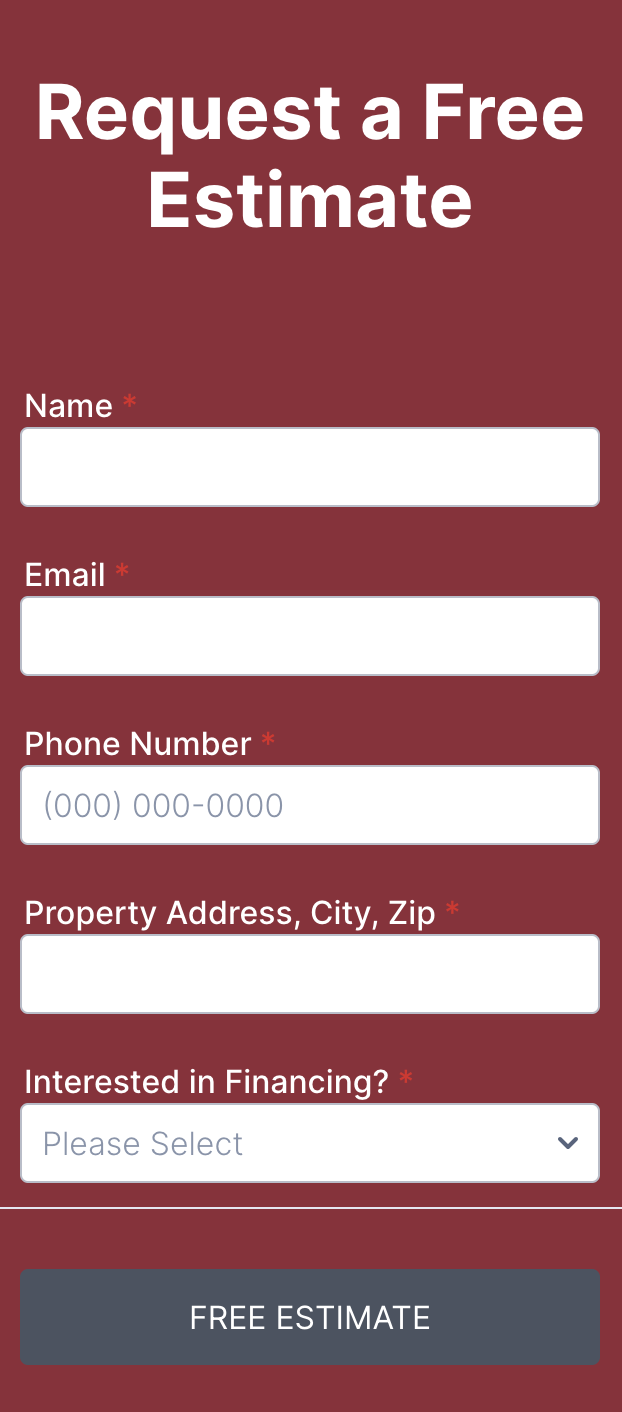Expand the Interested in Financing dropdown
Image resolution: width=622 pixels, height=1412 pixels.
pos(310,1143)
